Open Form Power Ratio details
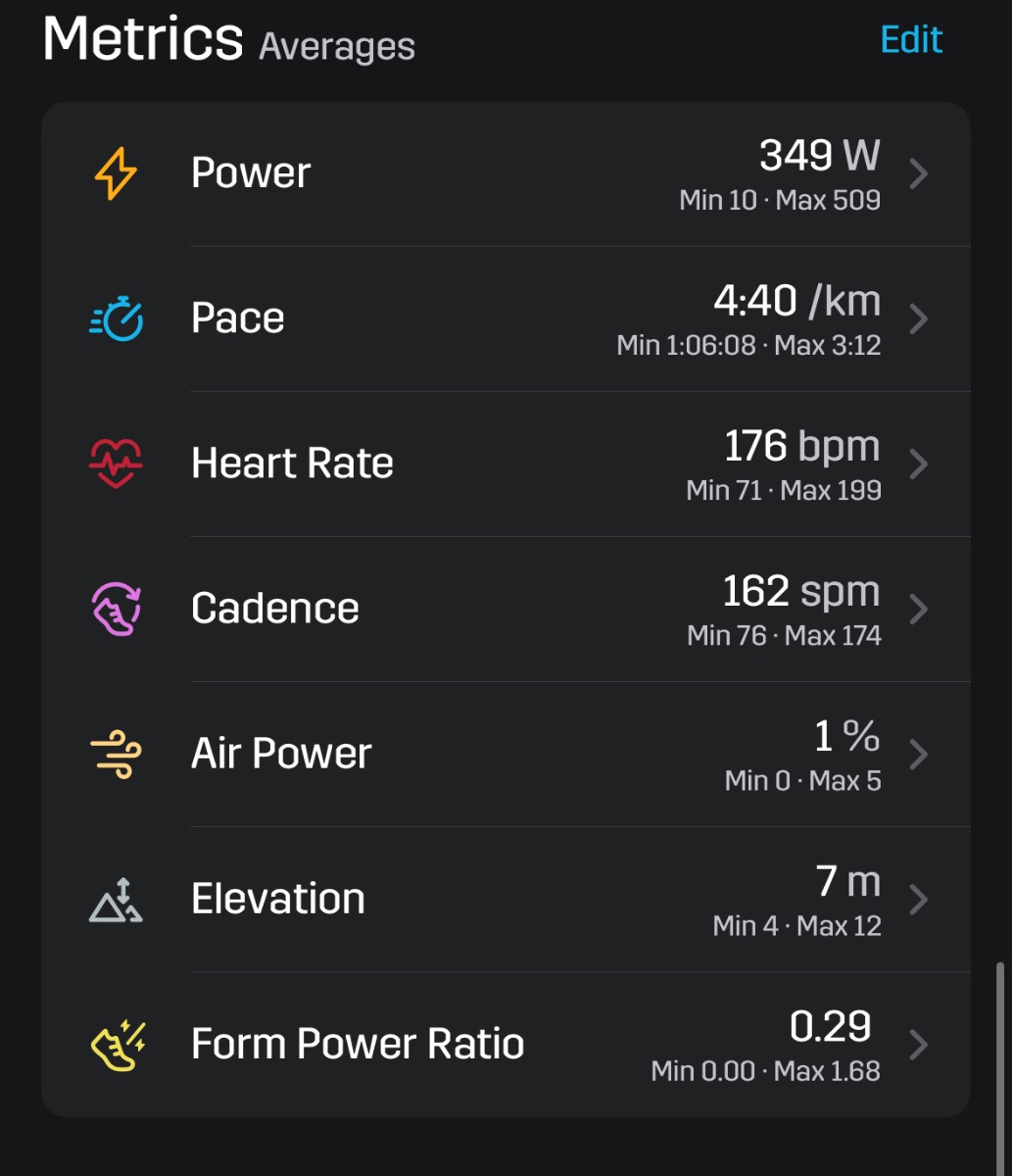 pos(506,1045)
